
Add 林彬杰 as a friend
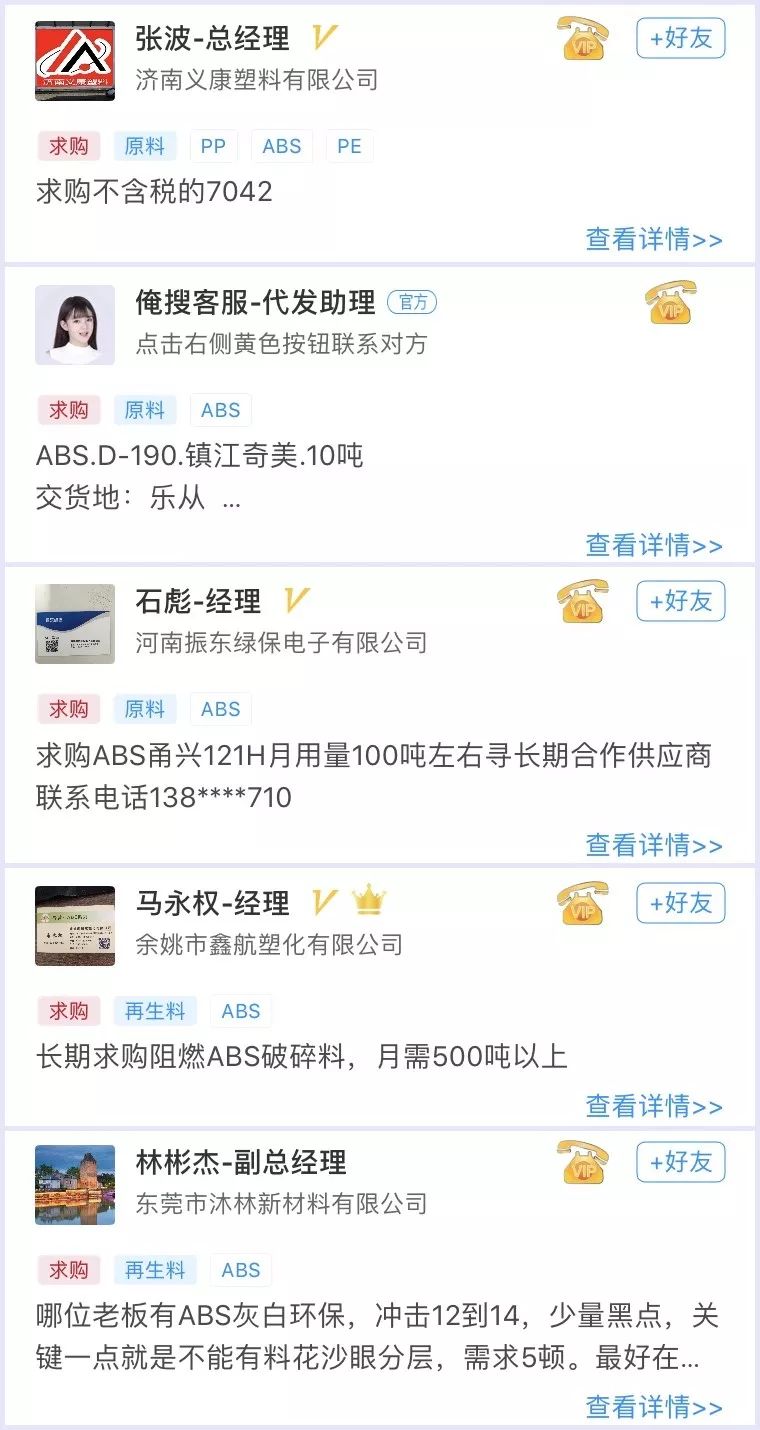(x=680, y=1162)
